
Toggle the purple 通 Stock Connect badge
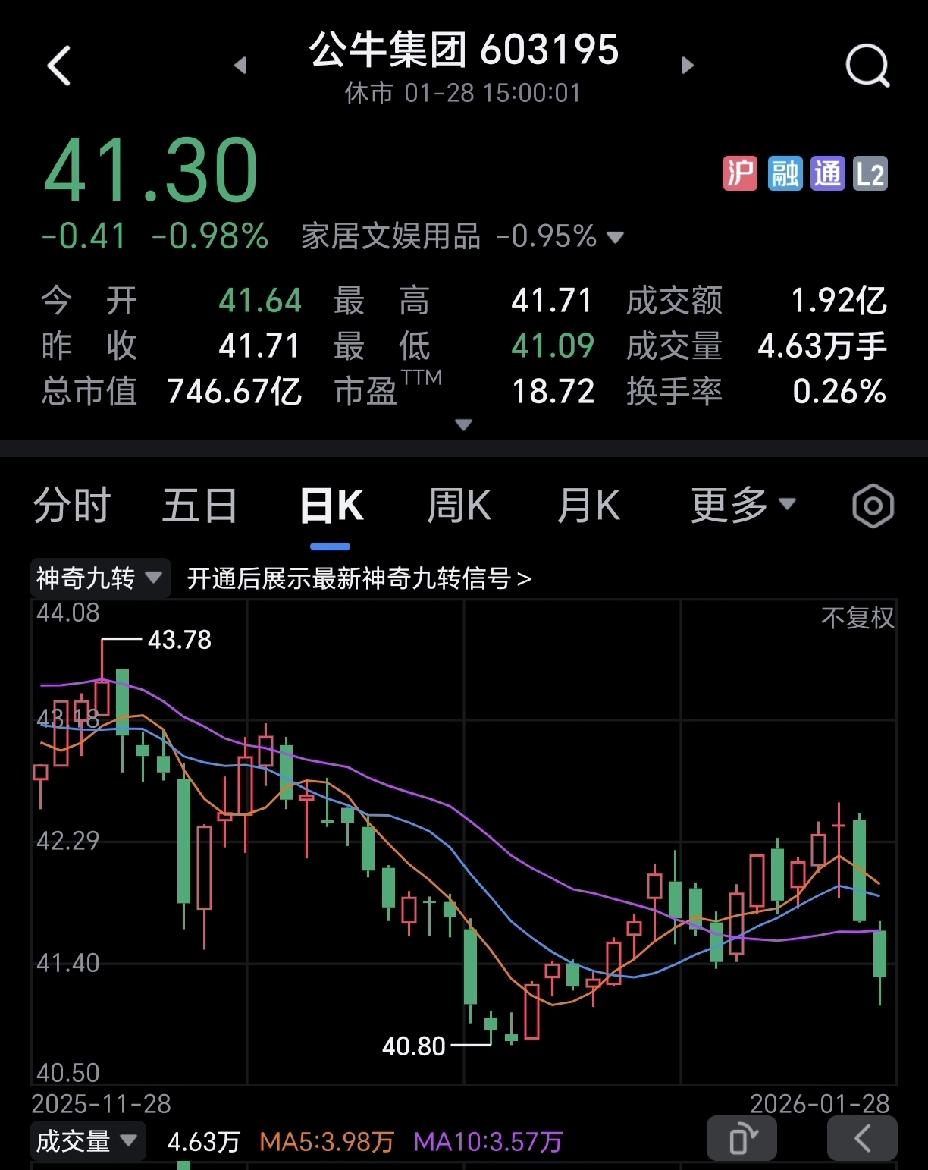click(x=827, y=172)
